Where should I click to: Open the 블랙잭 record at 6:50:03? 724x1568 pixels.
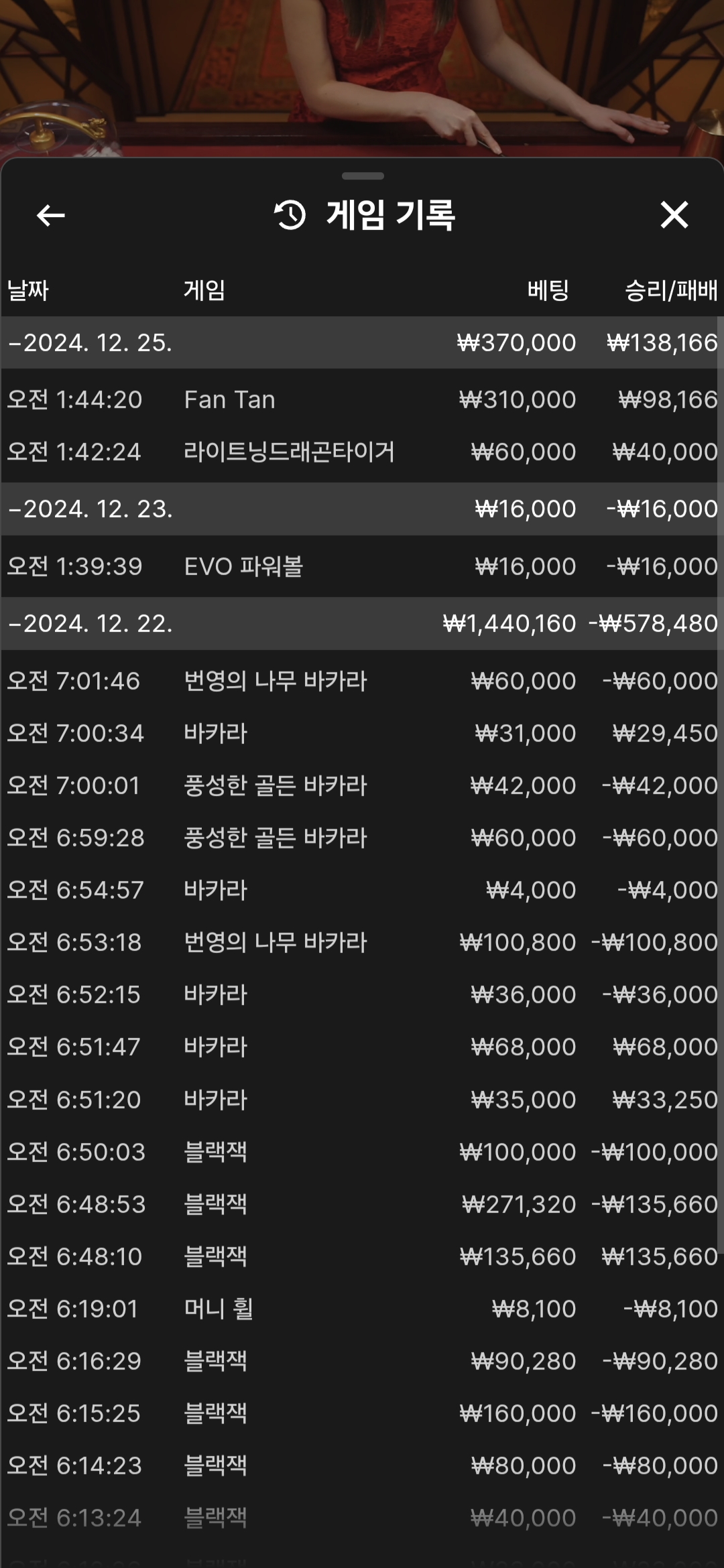(362, 1152)
